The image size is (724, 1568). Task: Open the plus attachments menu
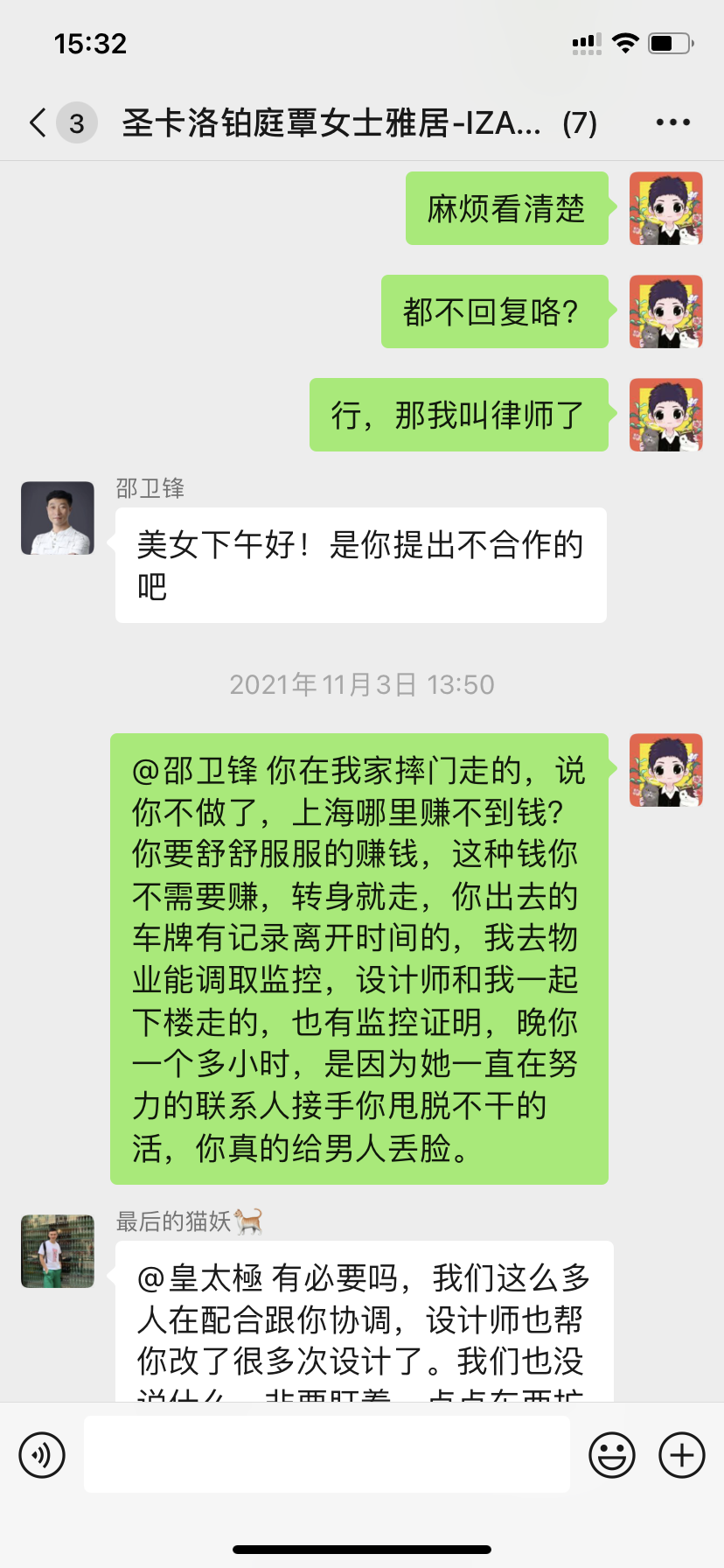click(681, 1455)
